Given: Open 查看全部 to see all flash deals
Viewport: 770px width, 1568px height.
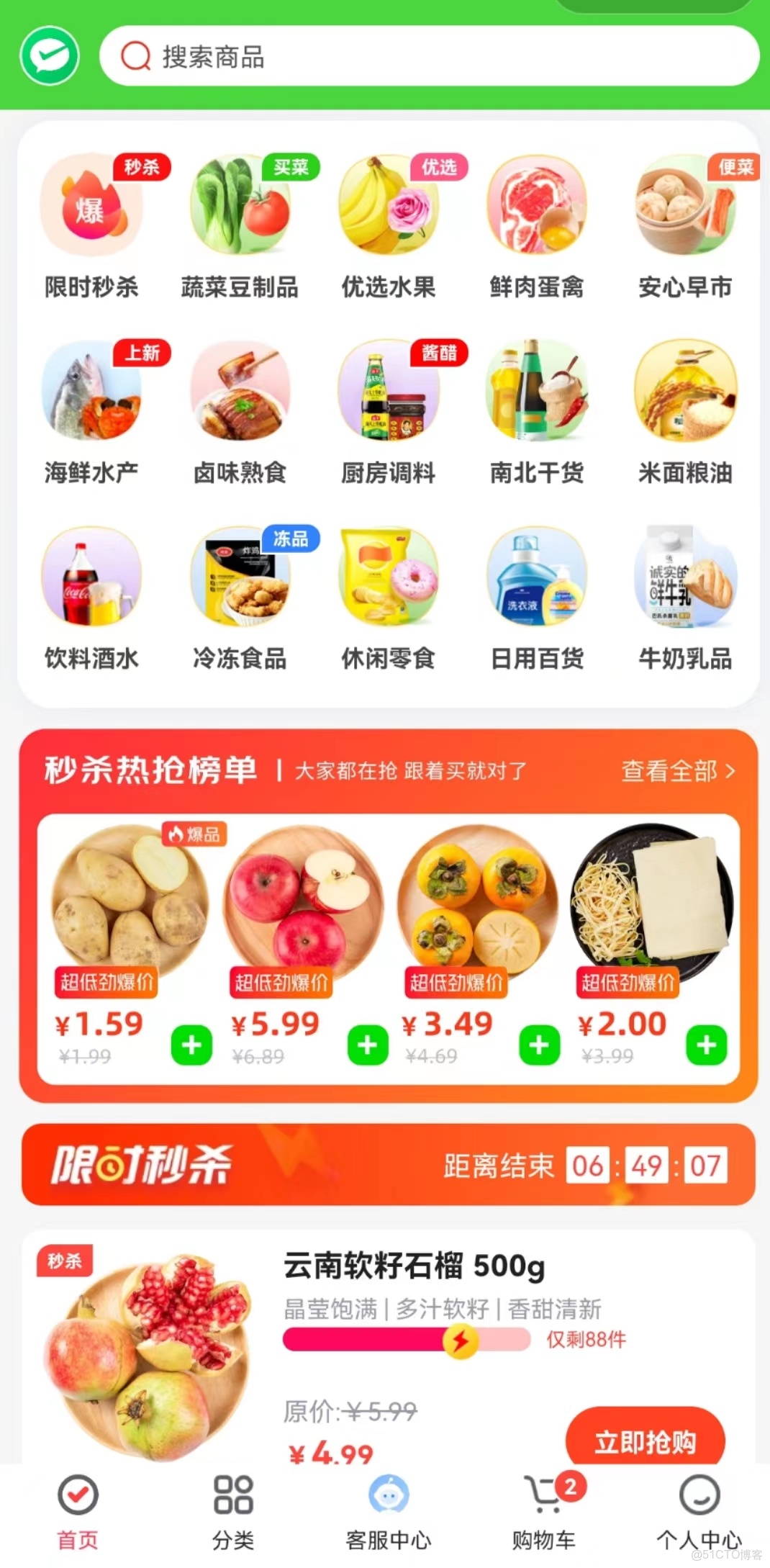Looking at the screenshot, I should (675, 770).
